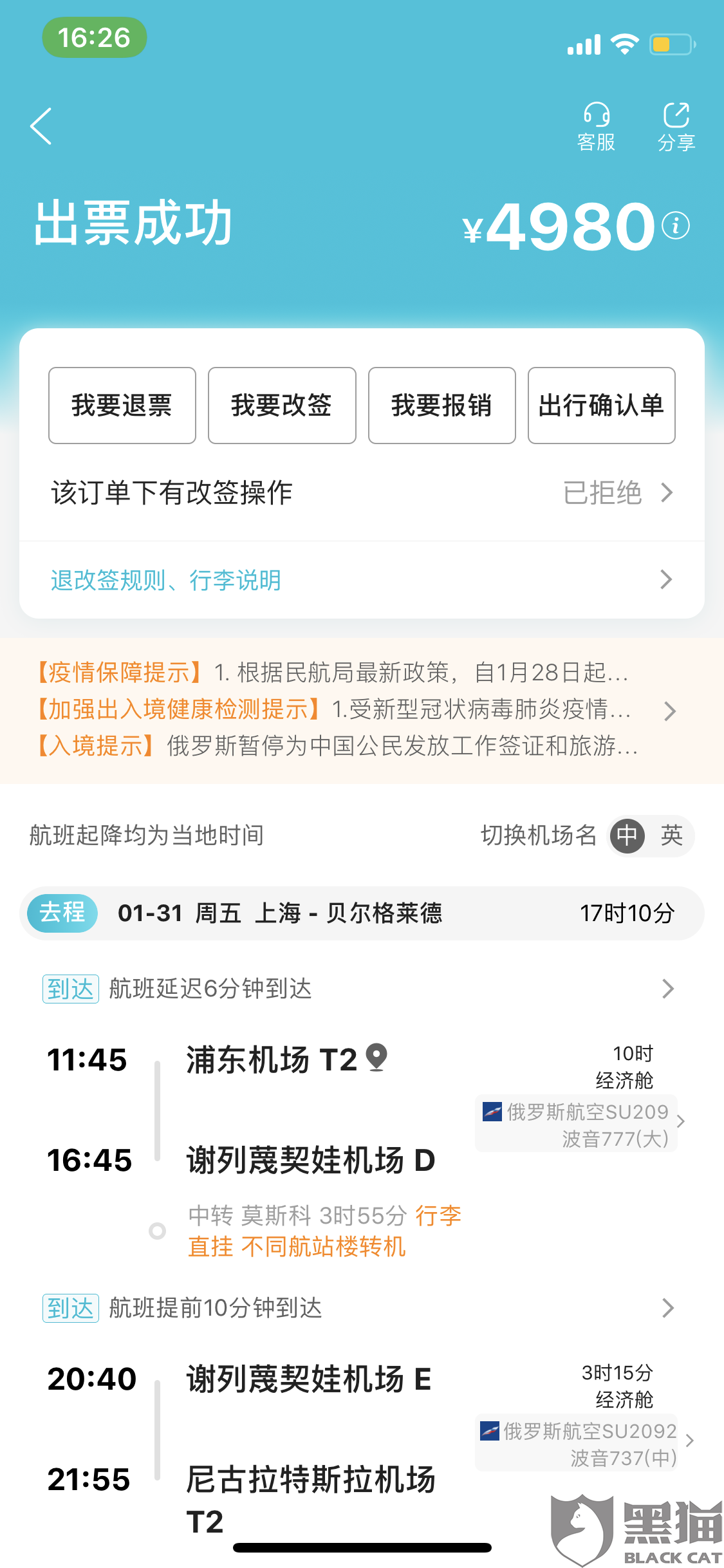Viewport: 724px width, 1568px height.
Task: Go back using the top-left arrow
Action: 41,126
